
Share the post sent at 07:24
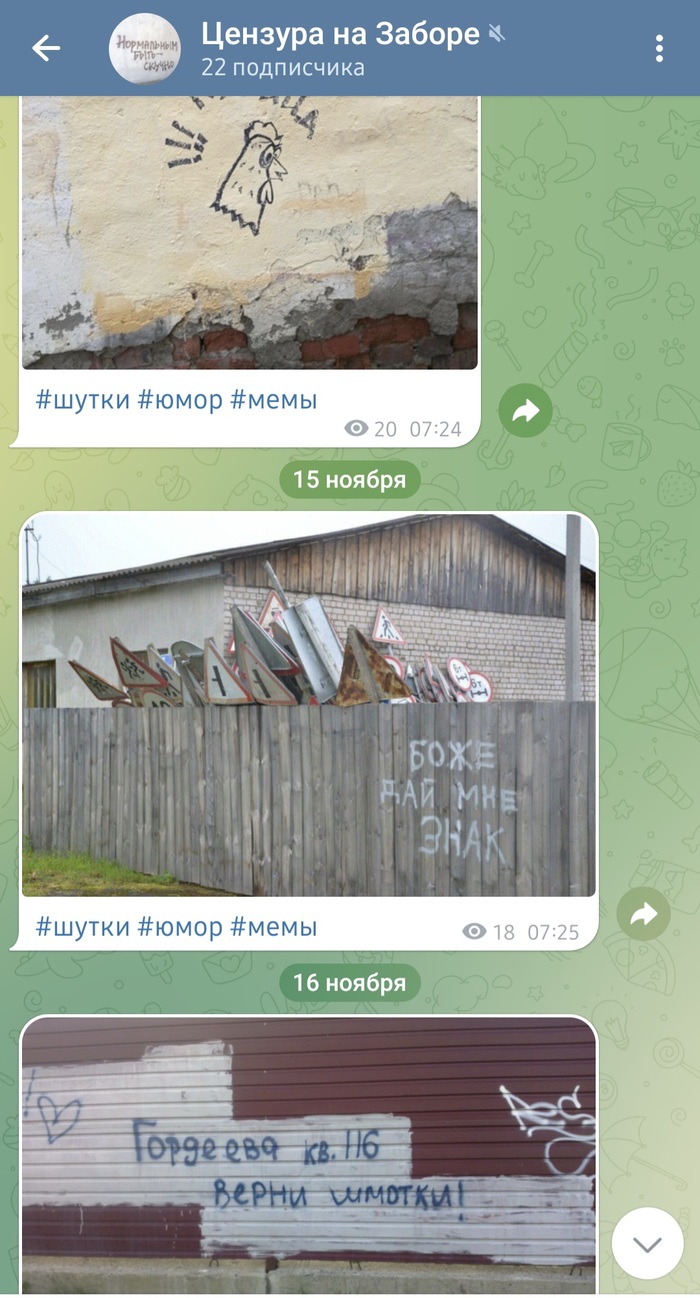coord(525,410)
